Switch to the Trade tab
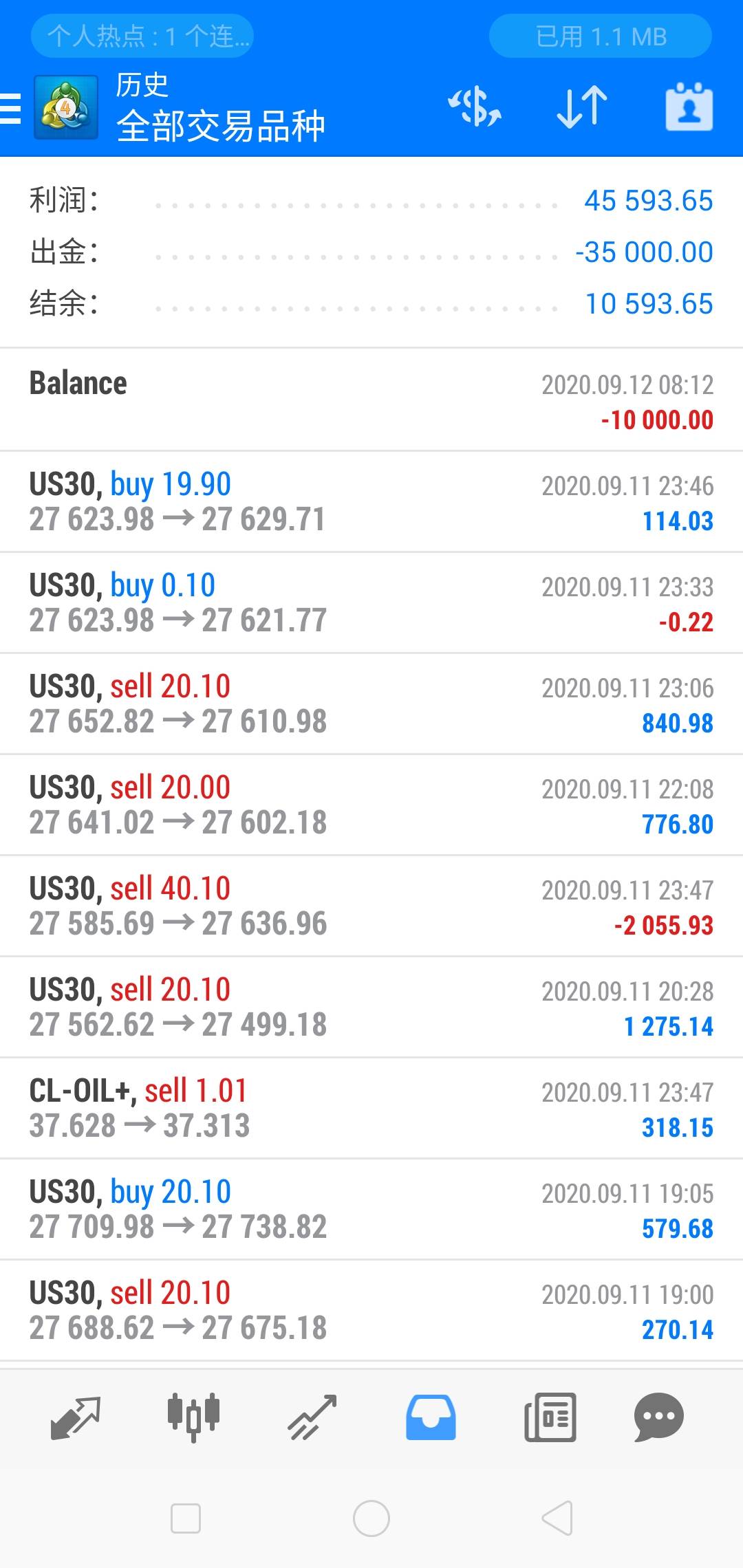This screenshot has height=1568, width=743. tap(312, 1417)
